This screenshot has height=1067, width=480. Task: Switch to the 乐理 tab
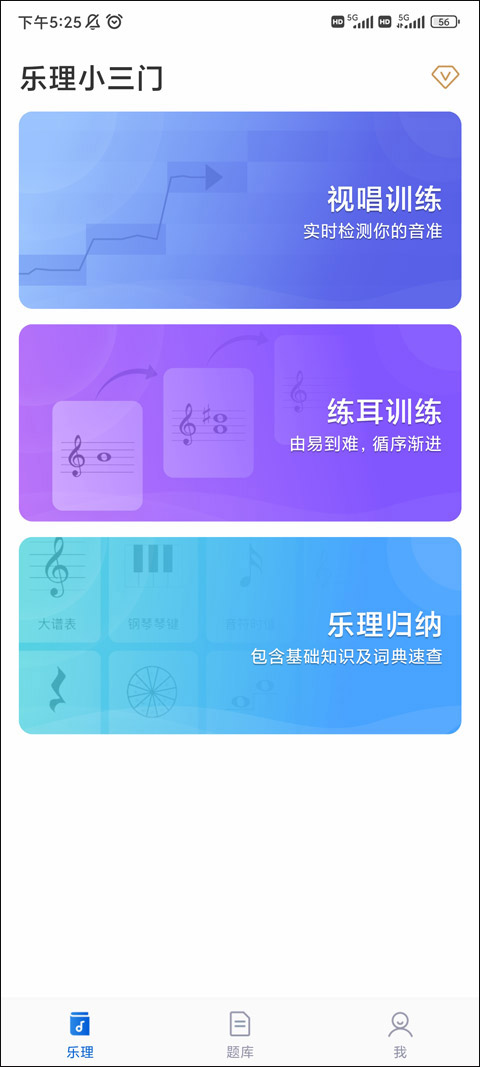(80, 1034)
